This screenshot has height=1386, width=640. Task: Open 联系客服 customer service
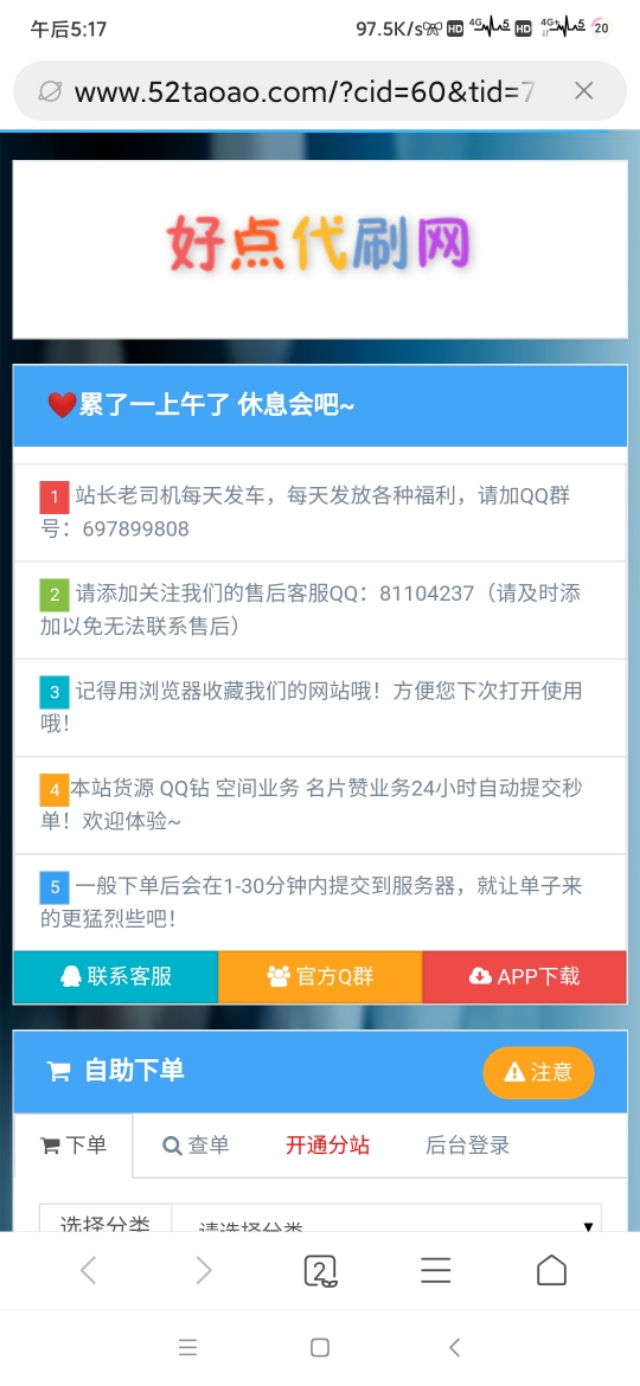point(116,977)
